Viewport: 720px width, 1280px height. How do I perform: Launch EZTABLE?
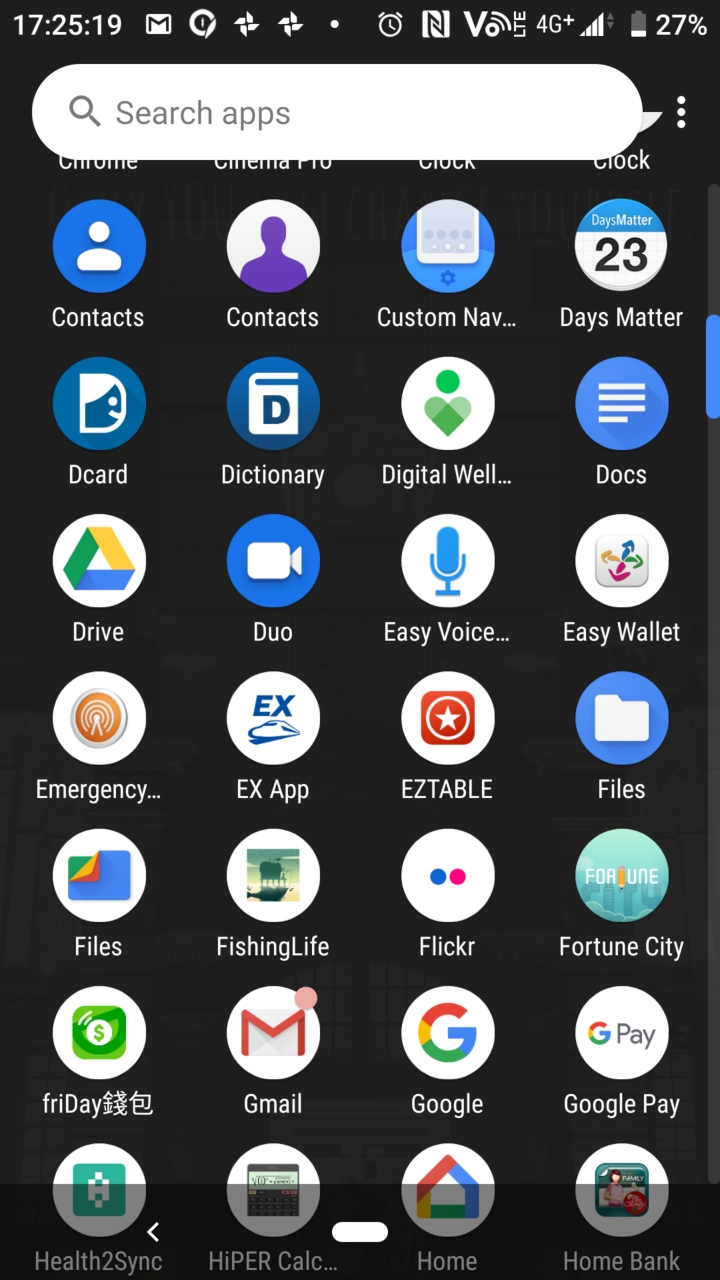(x=447, y=718)
